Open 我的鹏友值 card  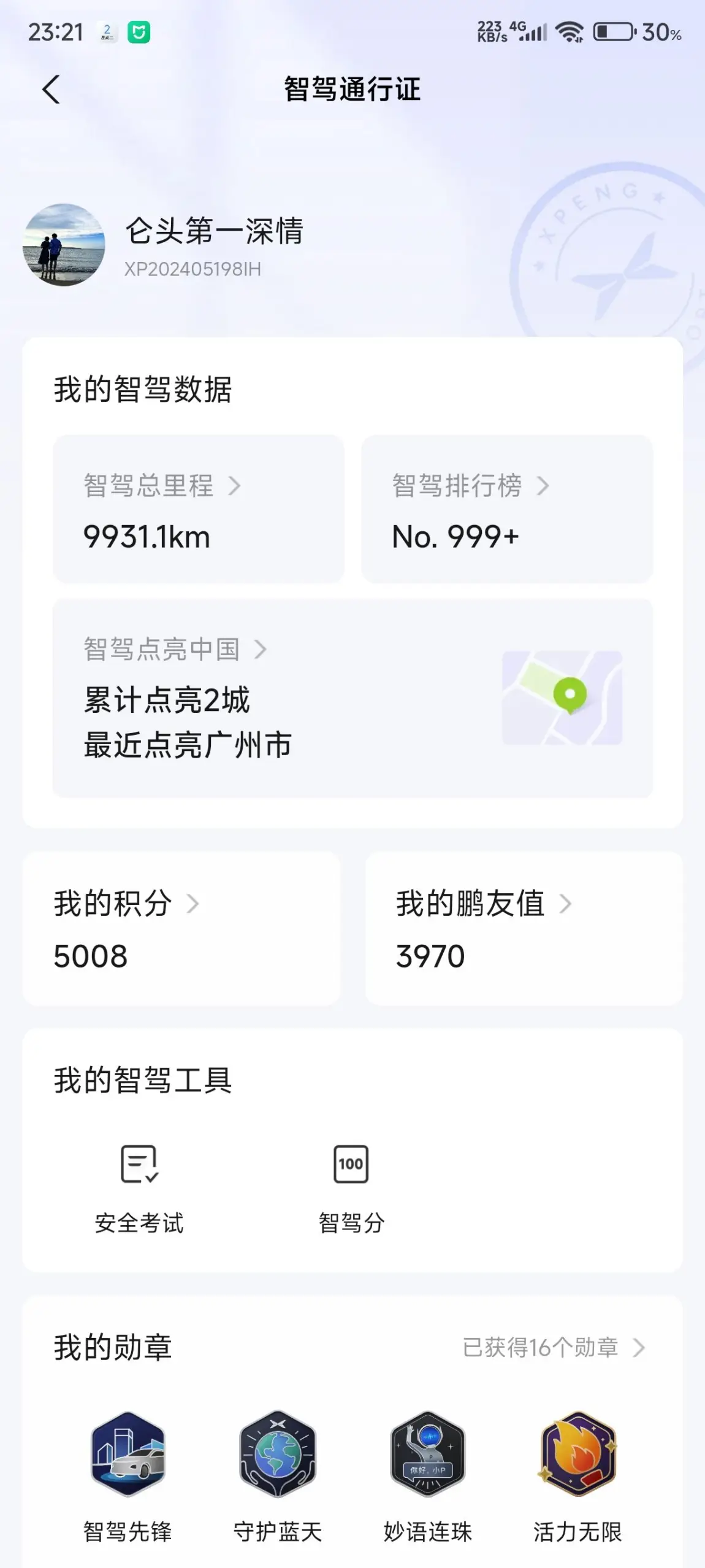pyautogui.click(x=524, y=928)
